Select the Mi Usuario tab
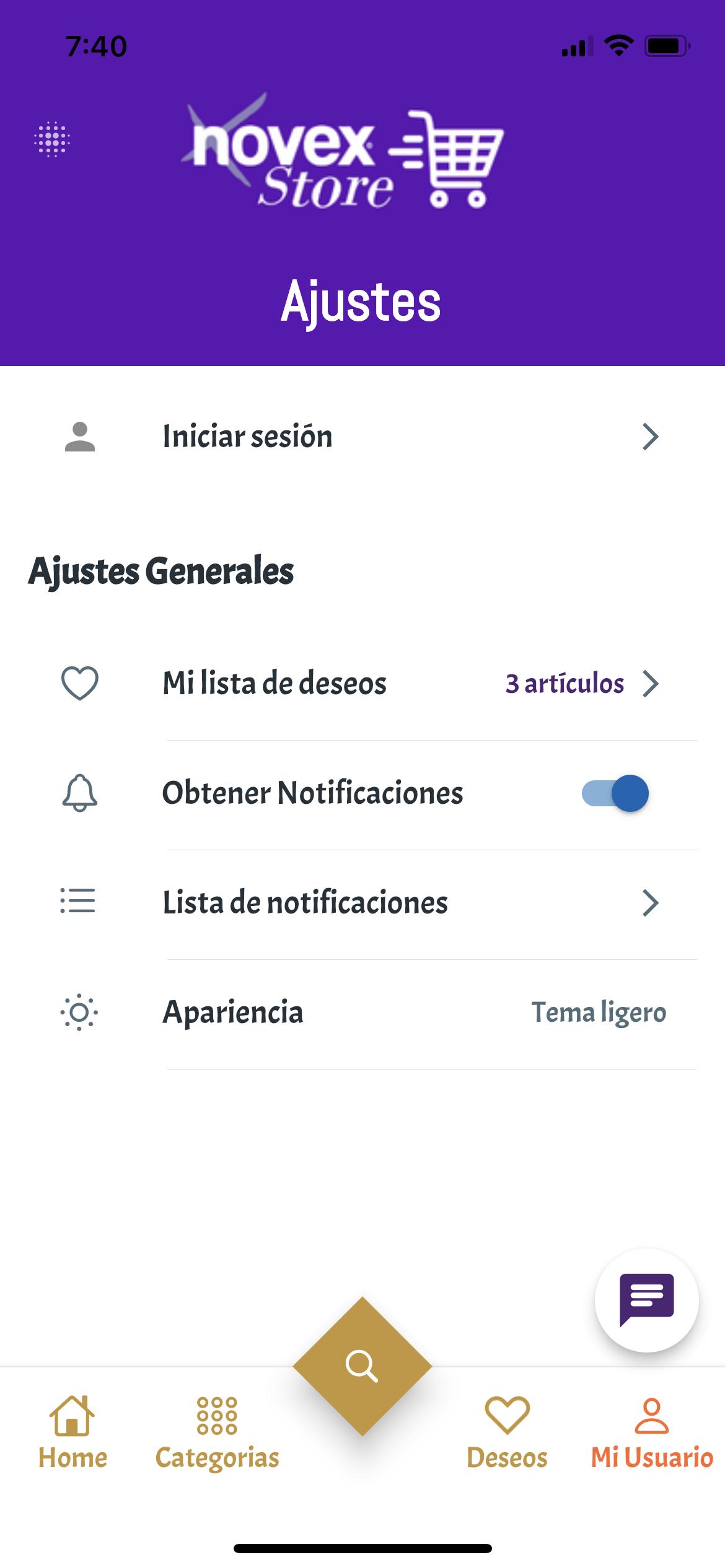Screen dimensions: 725x1568 652,1434
